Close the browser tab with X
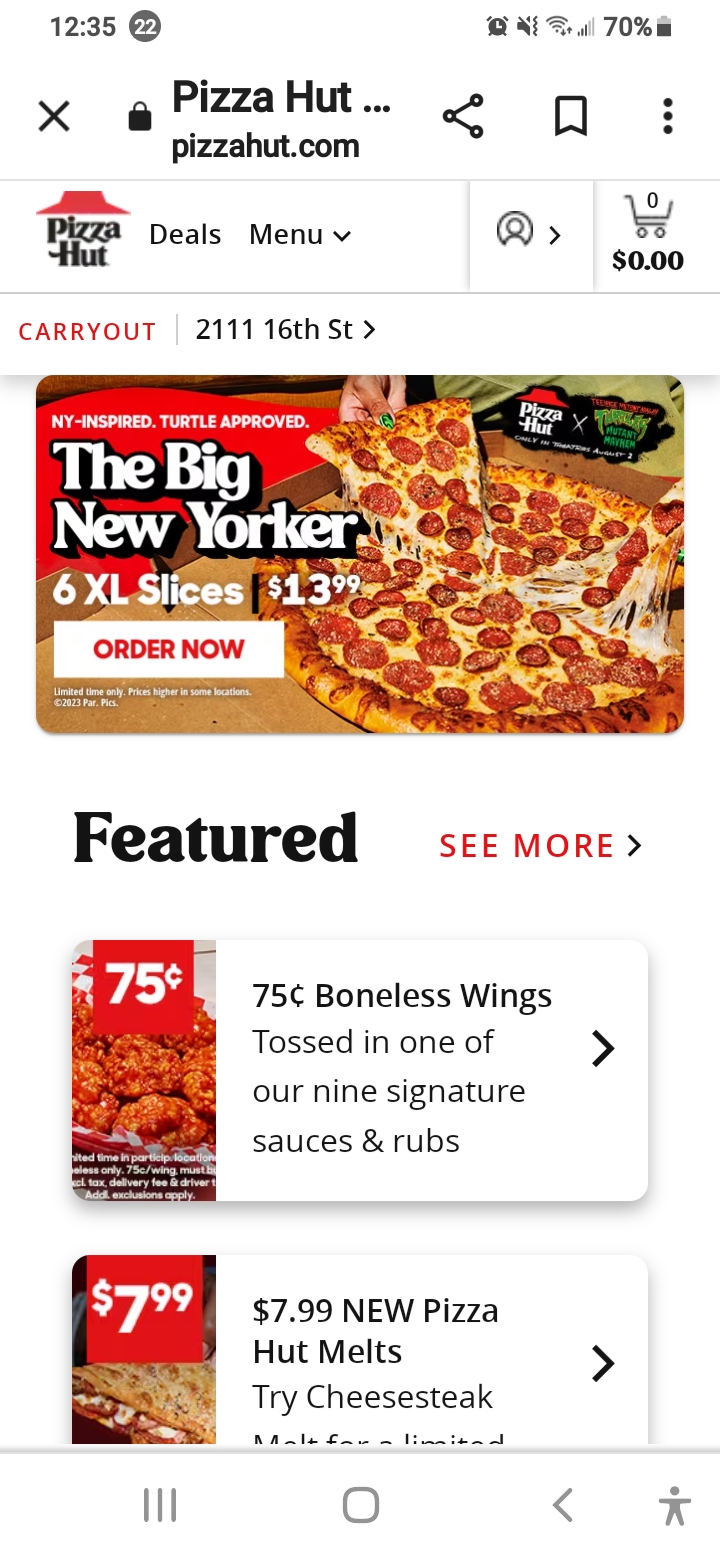 pyautogui.click(x=54, y=117)
